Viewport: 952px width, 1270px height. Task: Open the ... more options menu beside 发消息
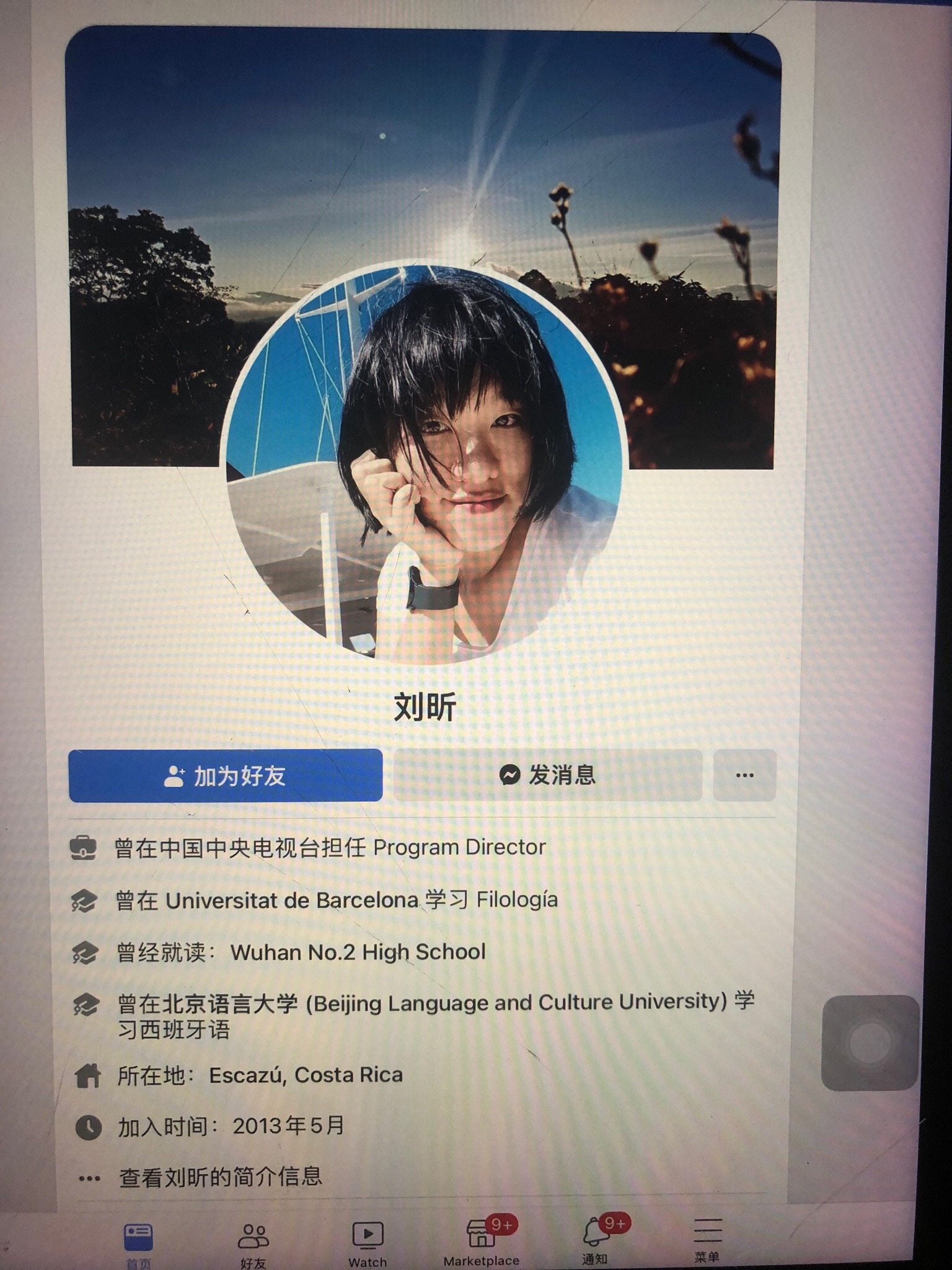pyautogui.click(x=746, y=775)
